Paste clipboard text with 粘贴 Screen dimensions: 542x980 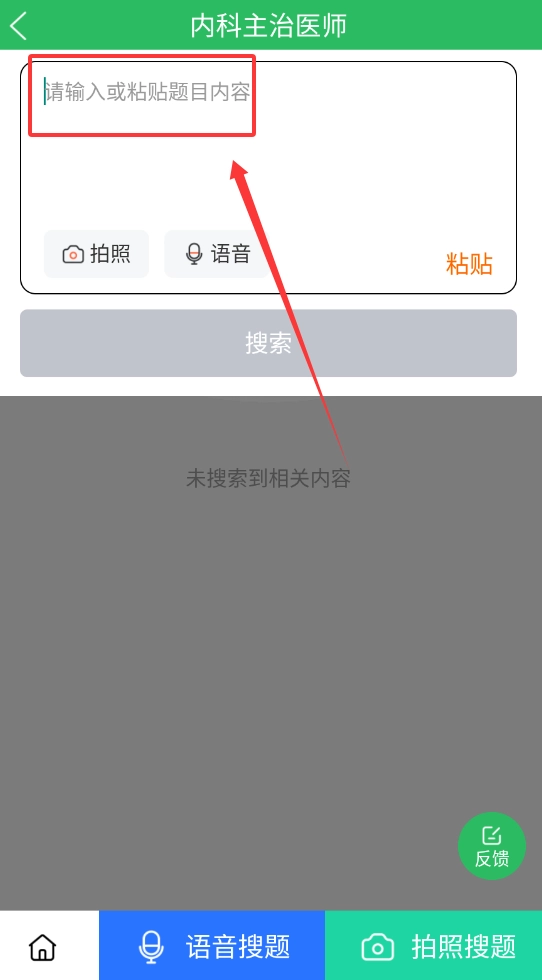click(469, 264)
